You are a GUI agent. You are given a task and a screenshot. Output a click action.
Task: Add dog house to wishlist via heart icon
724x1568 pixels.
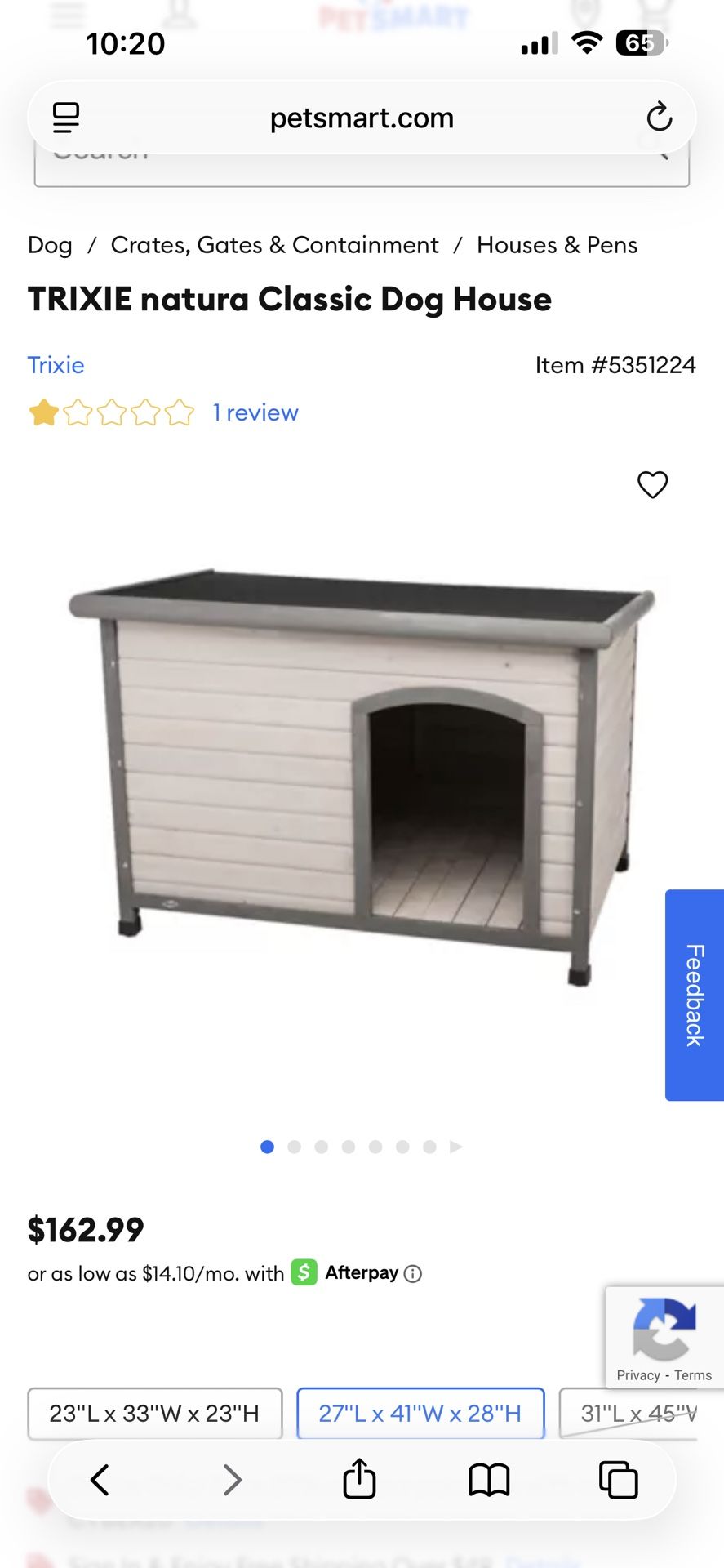[x=652, y=485]
